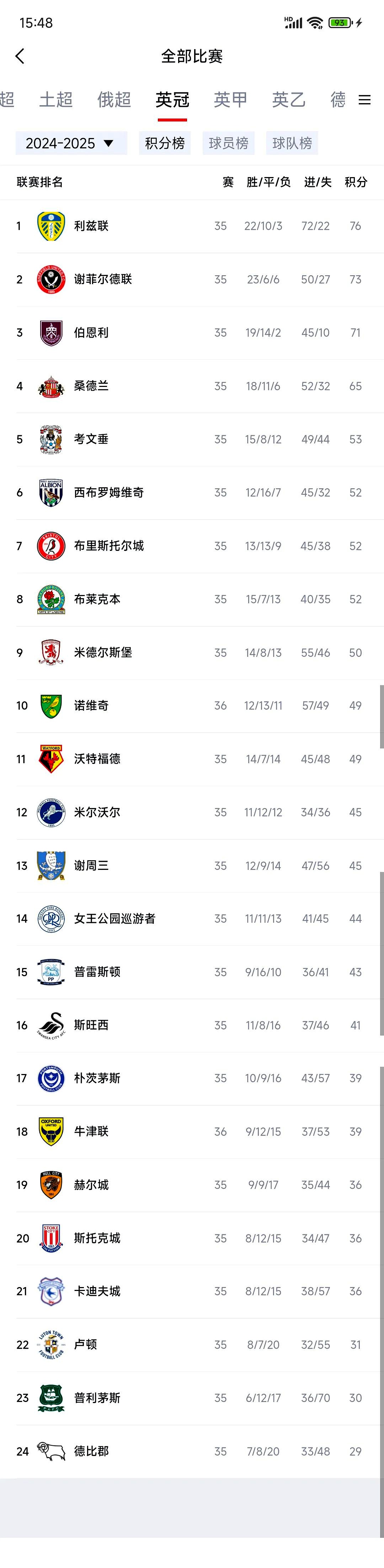Tap the 女王公园巡游者 standings row
Viewport: 384px width, 1568px height.
(114, 919)
